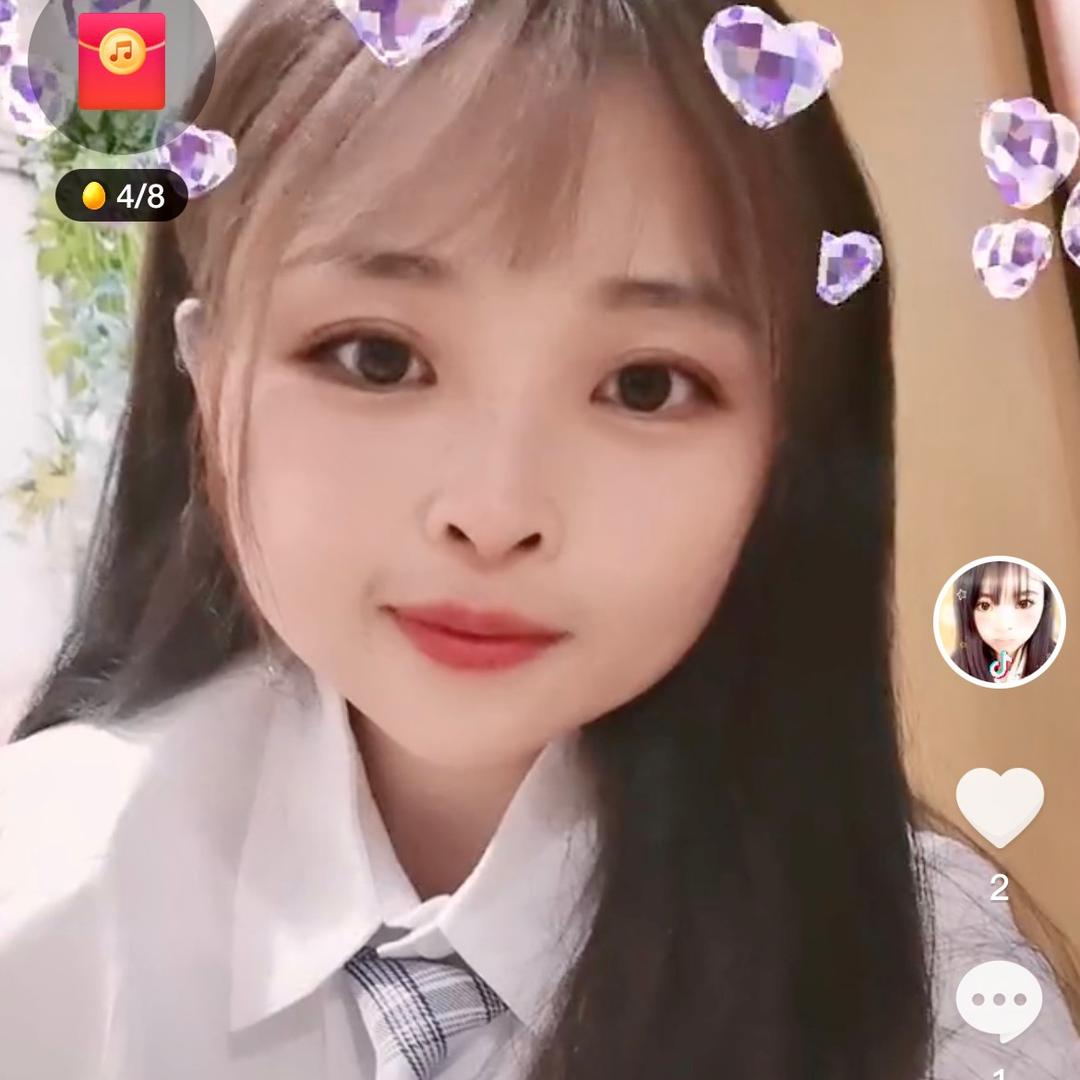Open the creator's profile avatar
This screenshot has width=1080, height=1080.
point(999,622)
